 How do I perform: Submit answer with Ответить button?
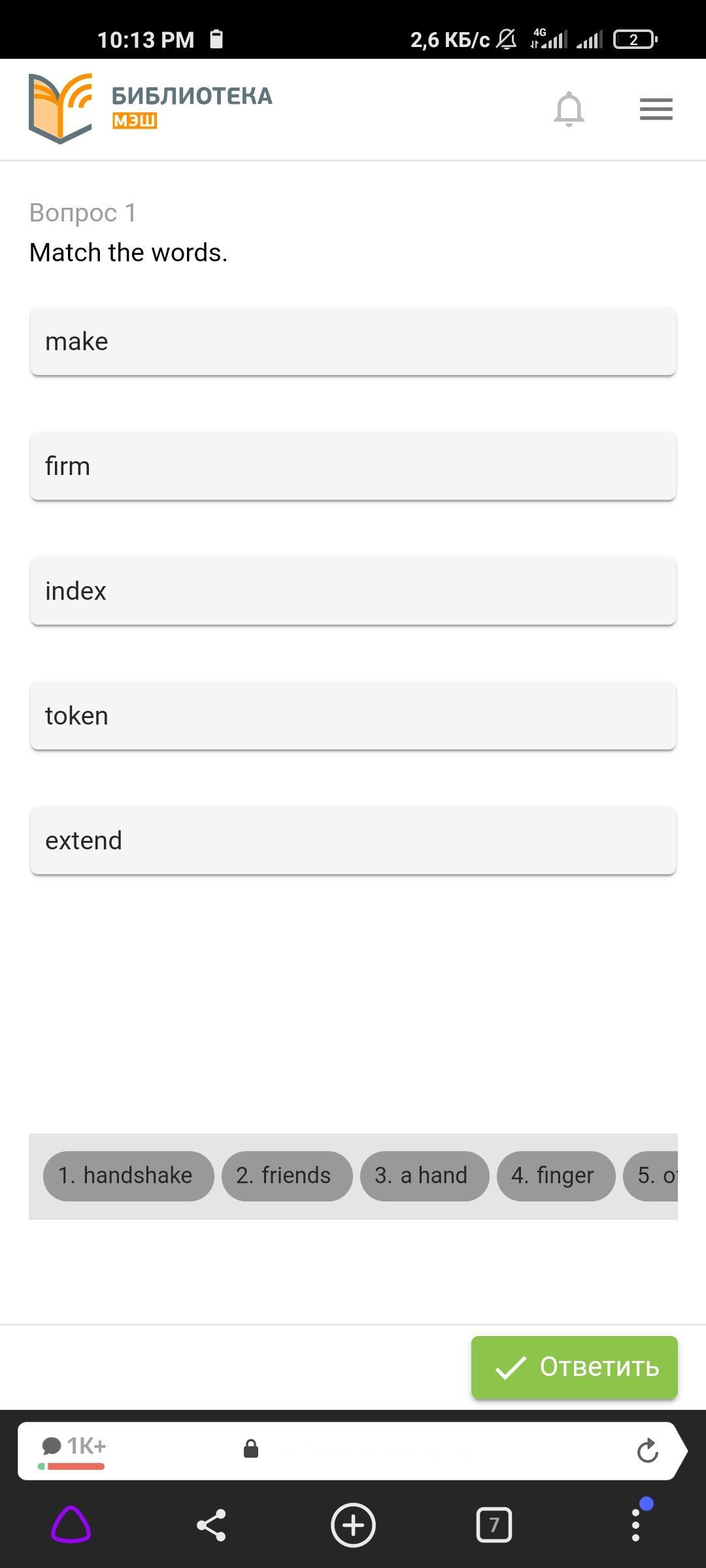pos(574,1367)
